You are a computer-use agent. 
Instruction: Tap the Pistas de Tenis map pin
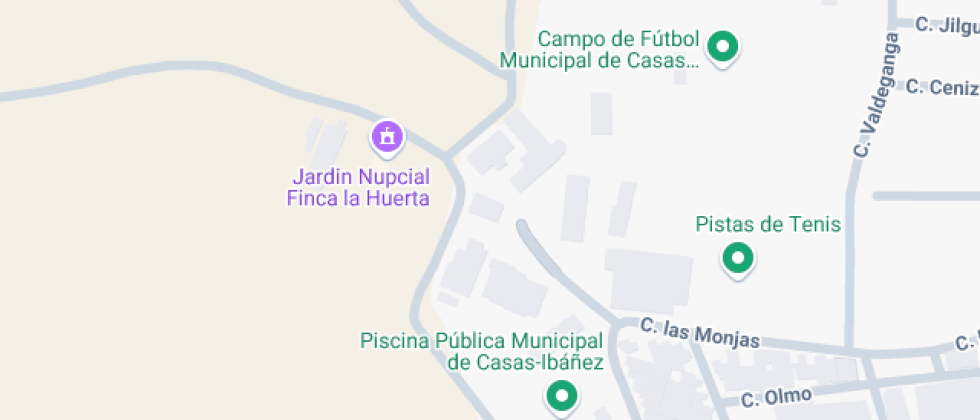point(738,258)
